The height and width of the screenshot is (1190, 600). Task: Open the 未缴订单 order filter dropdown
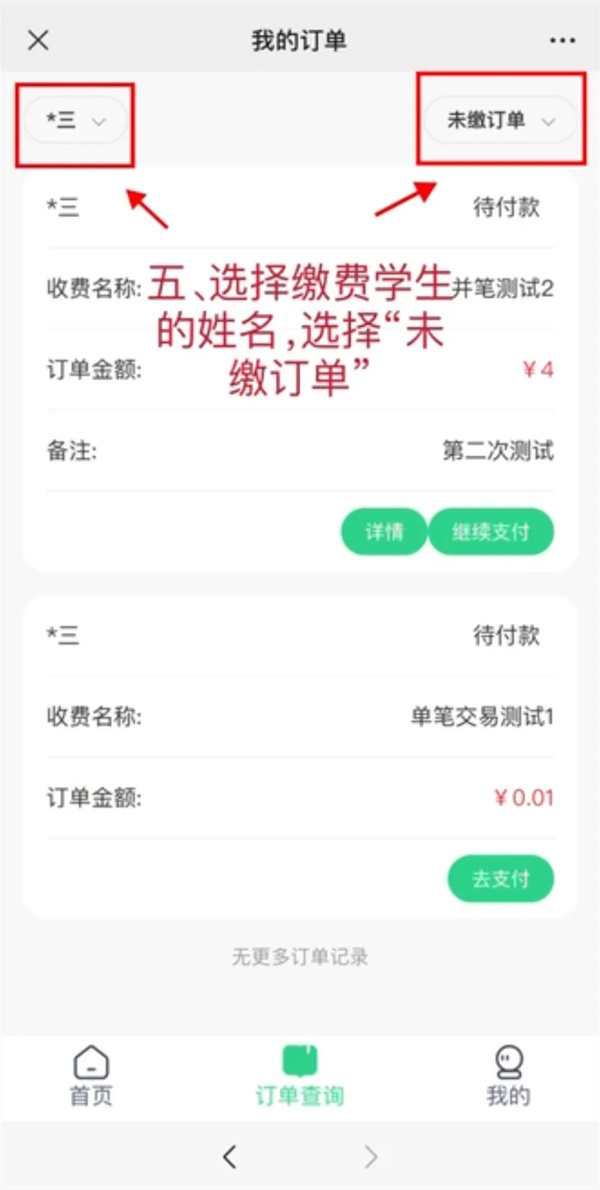pos(501,121)
